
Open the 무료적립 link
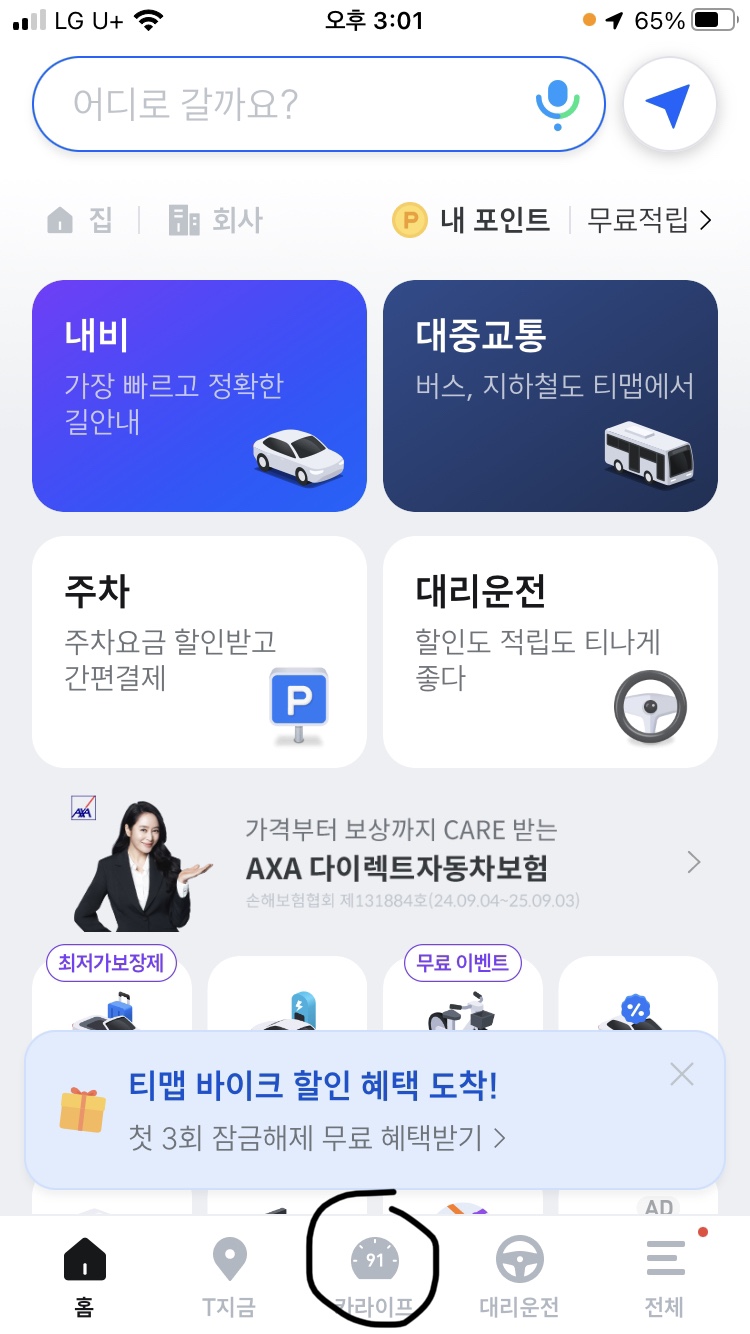pos(650,220)
